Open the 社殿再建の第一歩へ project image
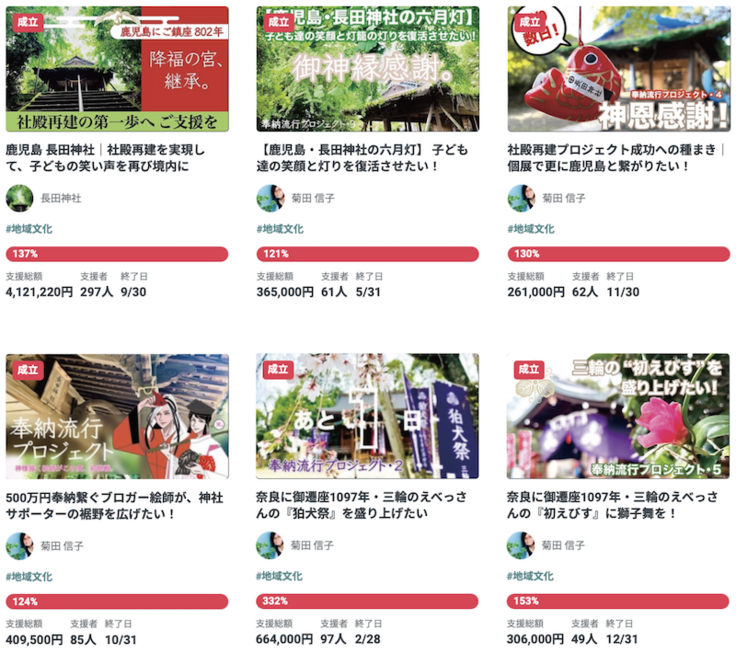The image size is (736, 664). point(116,69)
